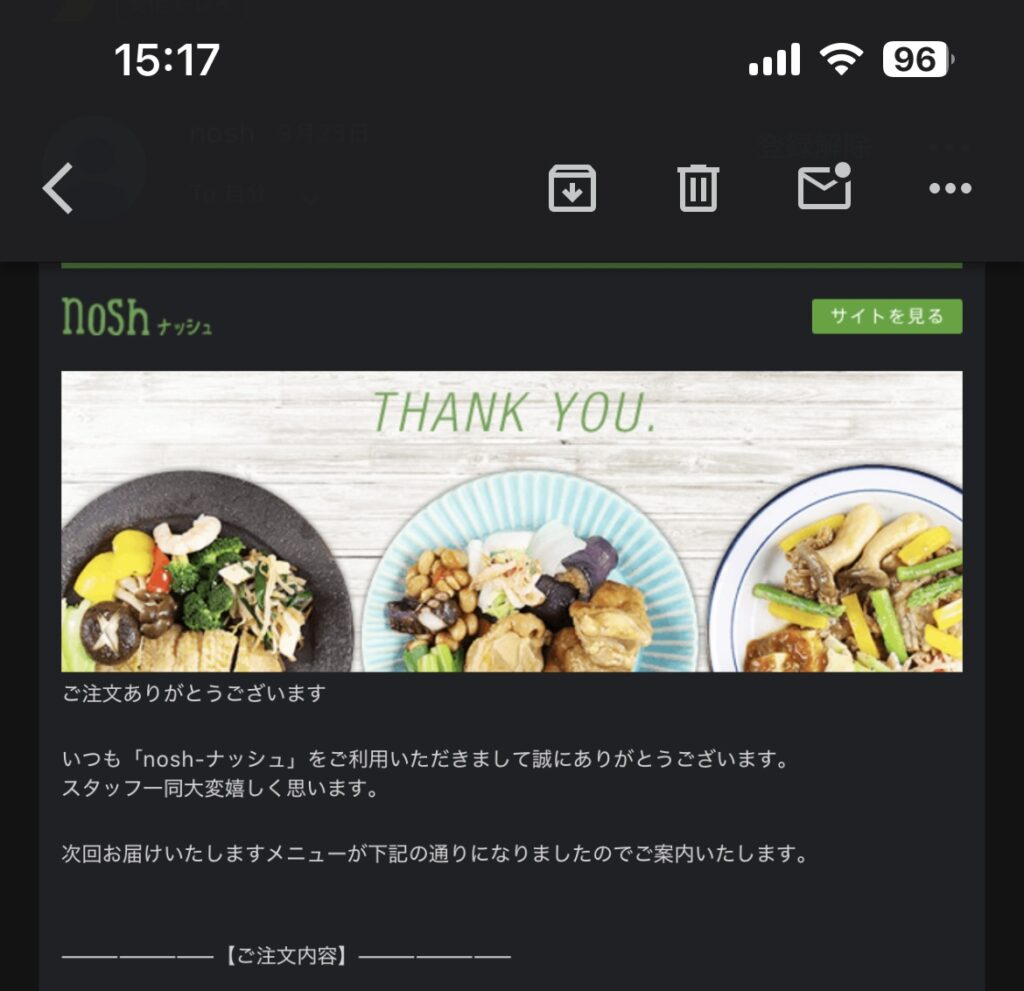Archive this nosh email
This screenshot has width=1024, height=991.
pyautogui.click(x=572, y=188)
